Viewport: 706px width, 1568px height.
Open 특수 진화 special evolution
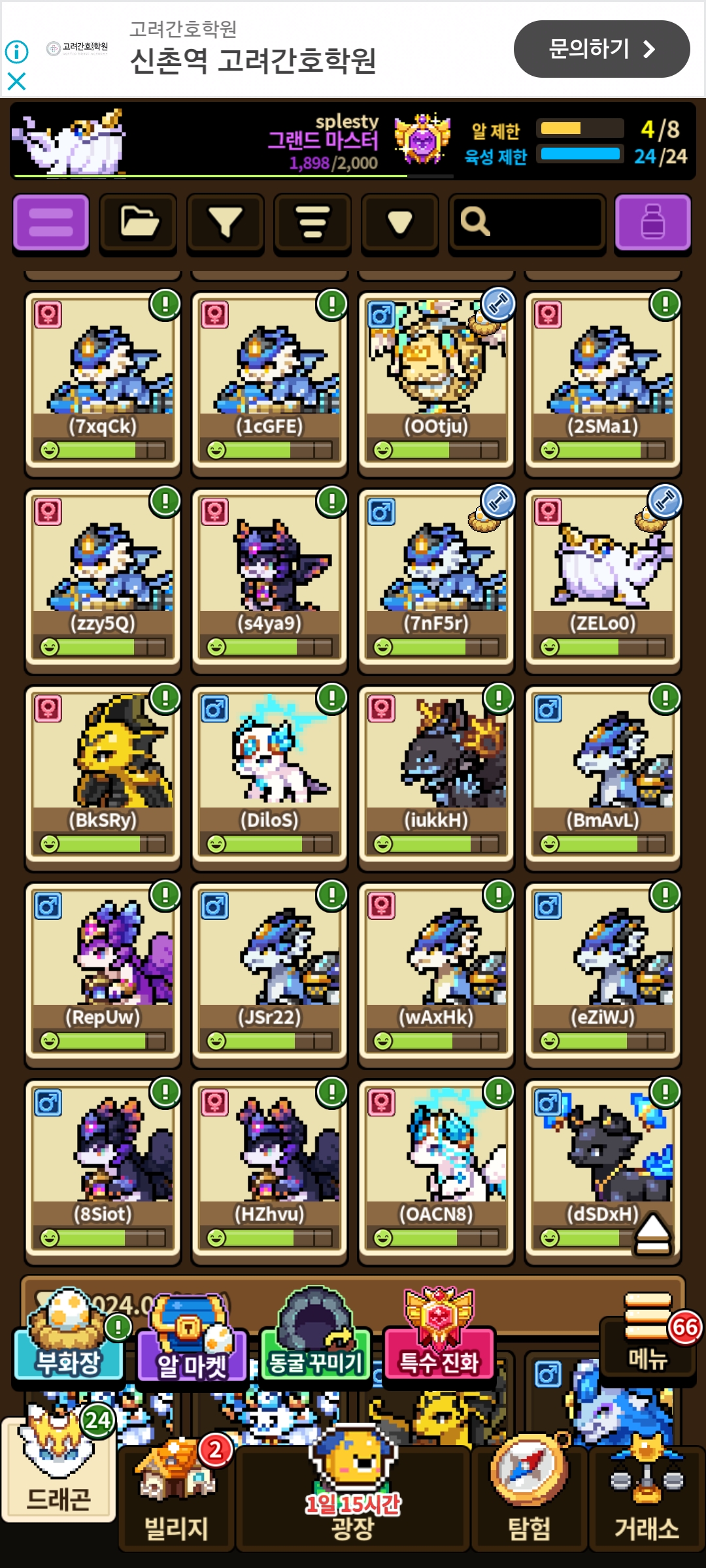pyautogui.click(x=439, y=1346)
